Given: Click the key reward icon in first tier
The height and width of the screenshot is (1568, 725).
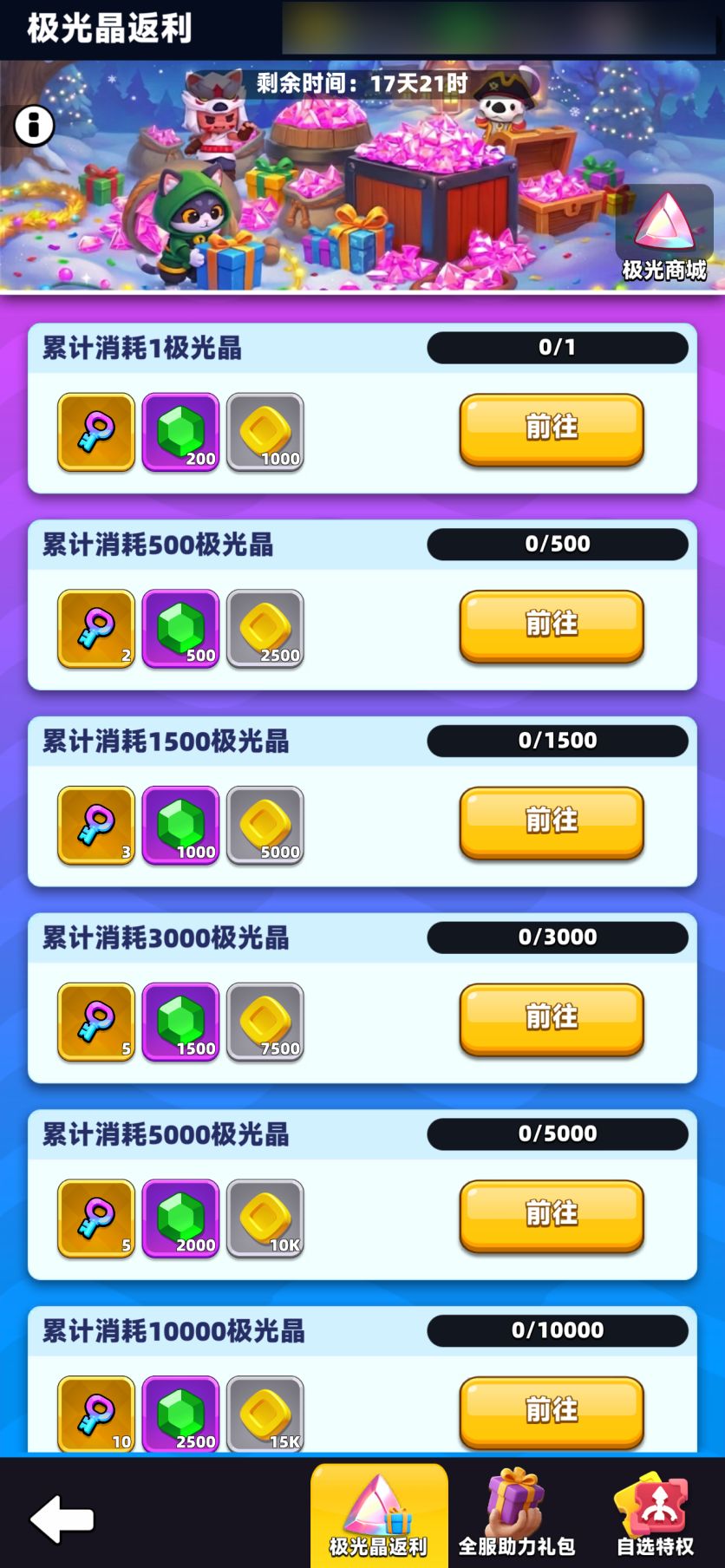Looking at the screenshot, I should coord(95,432).
